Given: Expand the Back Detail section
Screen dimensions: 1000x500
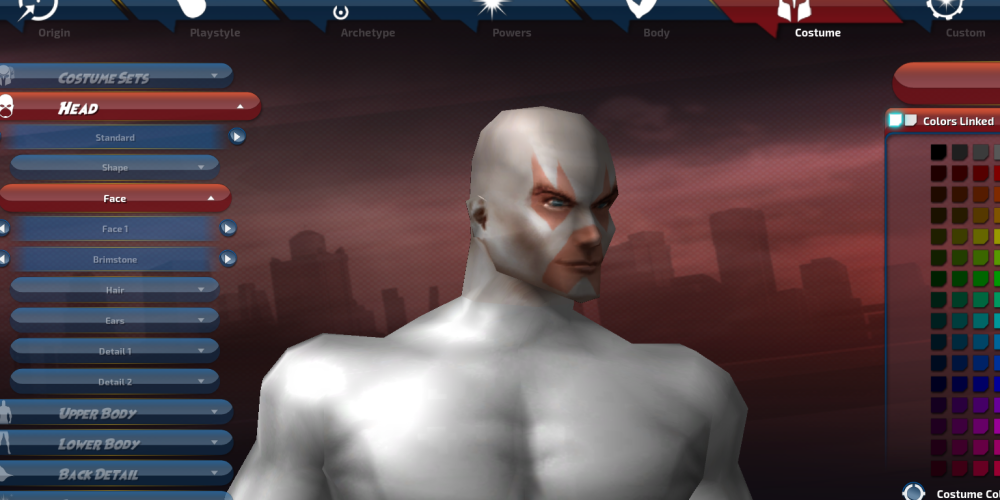Looking at the screenshot, I should 115,473.
